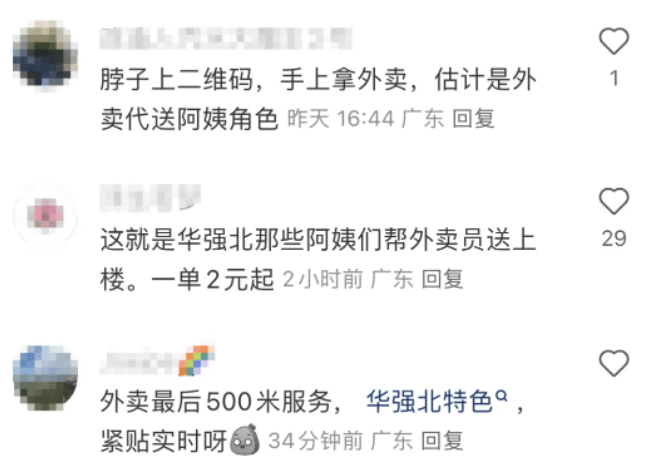Like the comment mentioning 一单2元起
Screen dimensions: 646x471
point(613,203)
